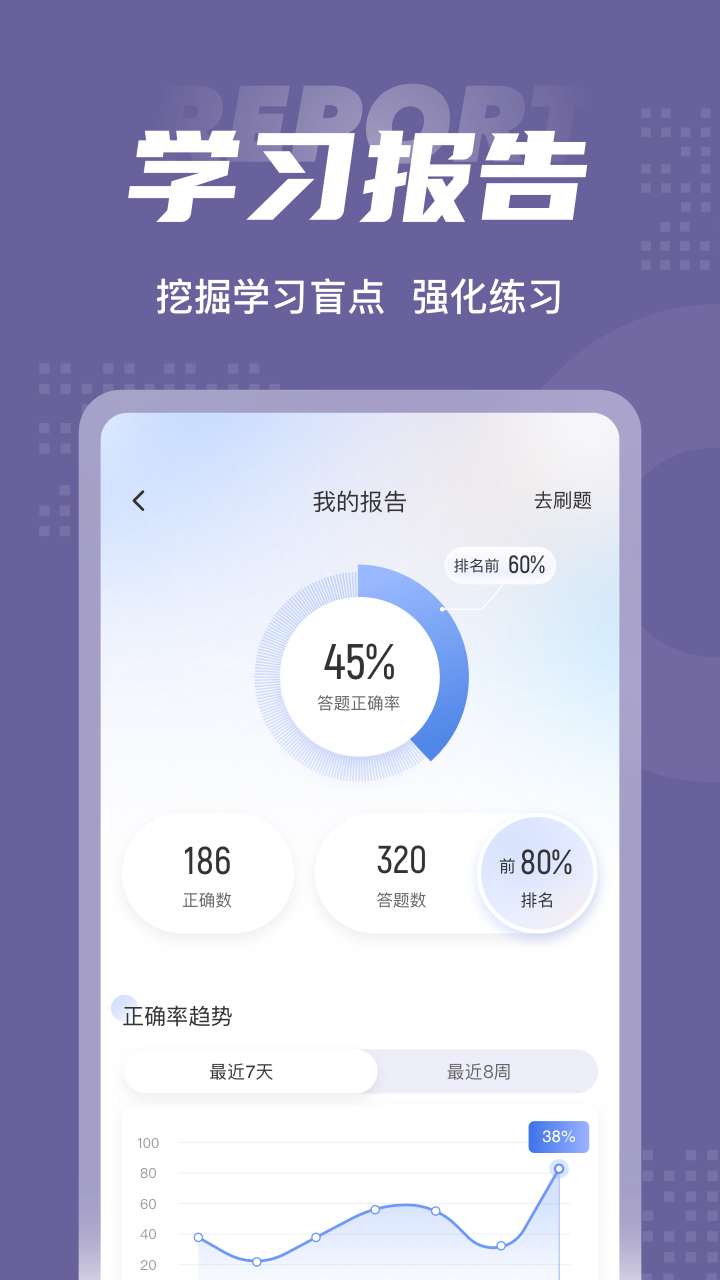Click the 100 axis label on the chart
This screenshot has height=1280, width=720.
pyautogui.click(x=148, y=1143)
